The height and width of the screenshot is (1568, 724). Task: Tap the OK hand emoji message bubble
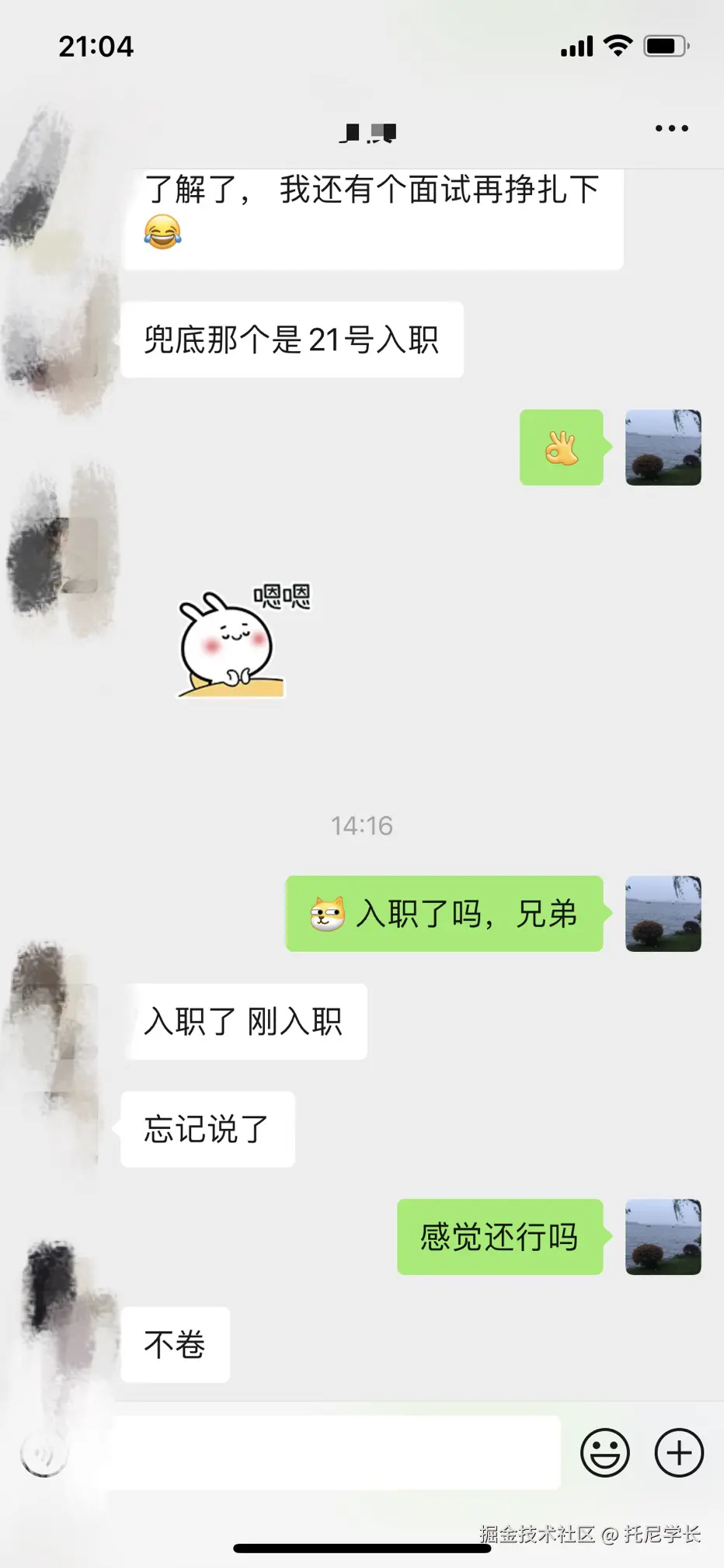click(x=561, y=449)
